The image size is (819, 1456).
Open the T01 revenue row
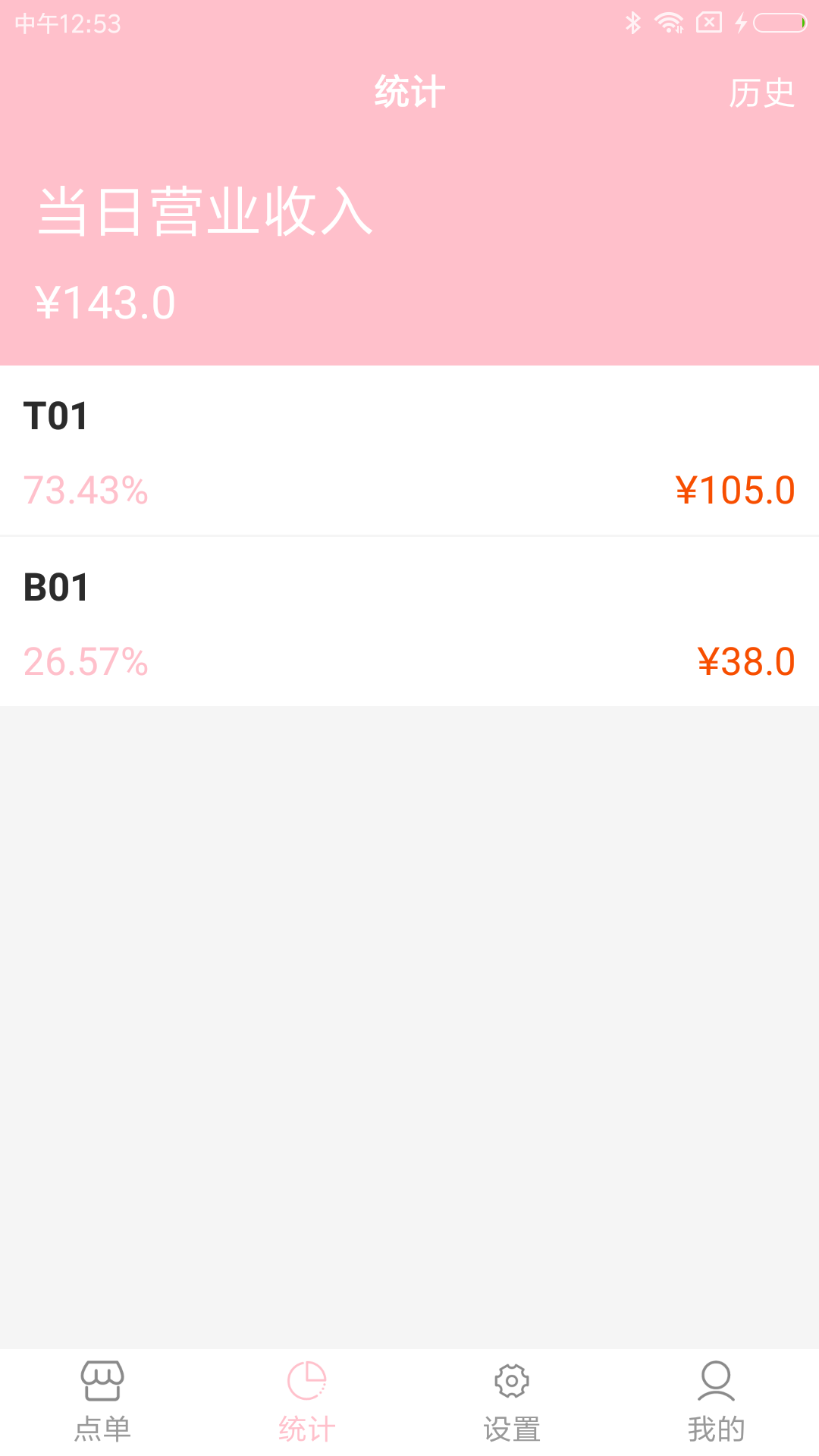[x=409, y=451]
